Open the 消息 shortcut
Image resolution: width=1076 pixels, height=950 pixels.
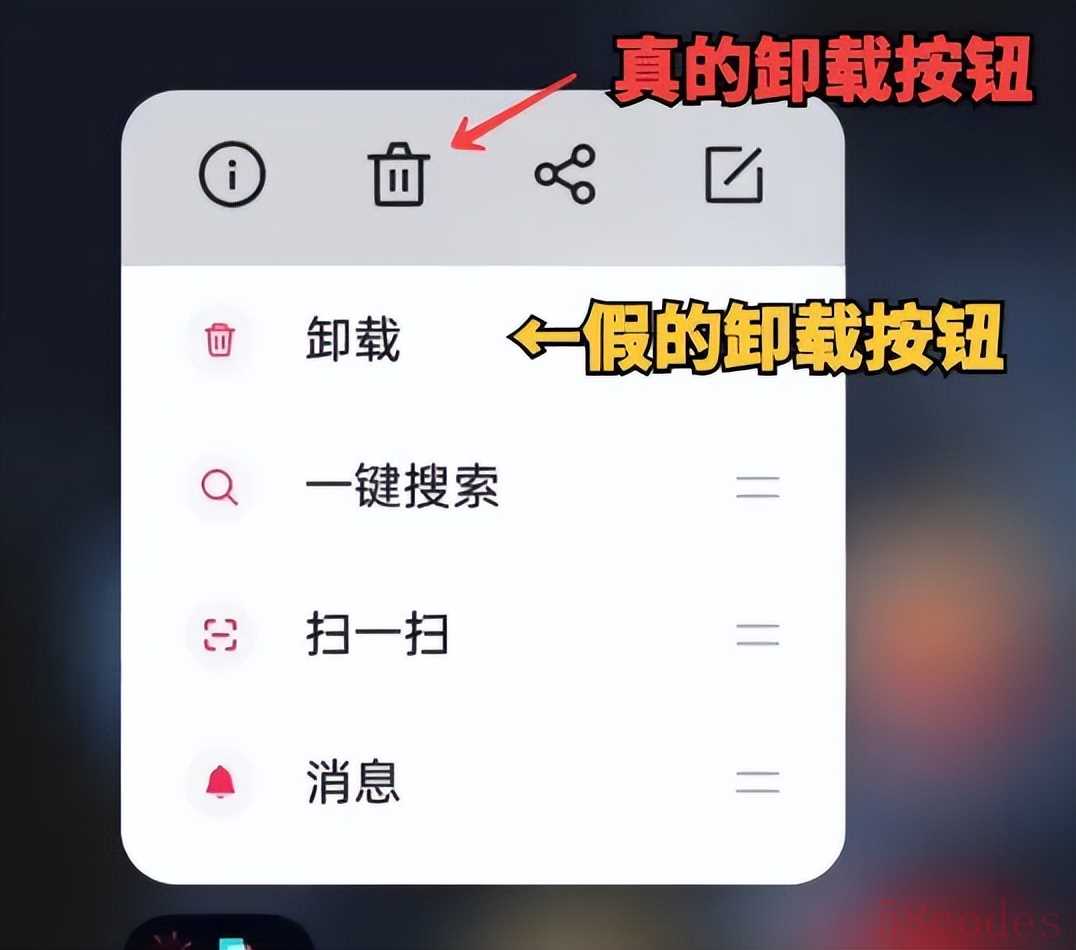pos(352,782)
